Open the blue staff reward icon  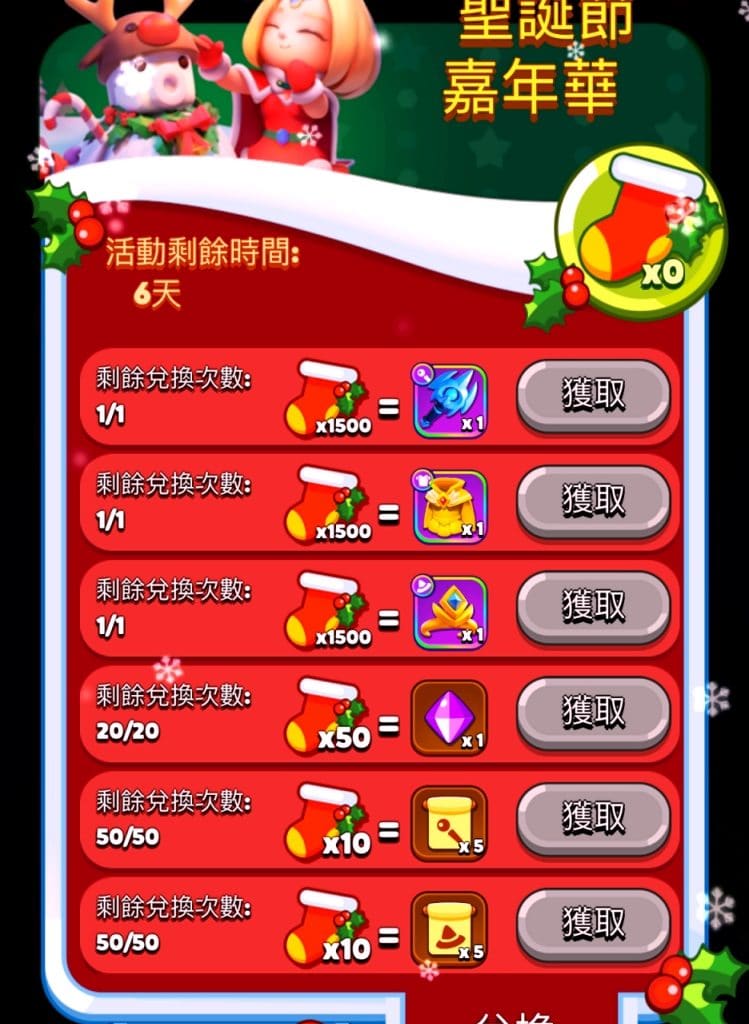pos(449,402)
